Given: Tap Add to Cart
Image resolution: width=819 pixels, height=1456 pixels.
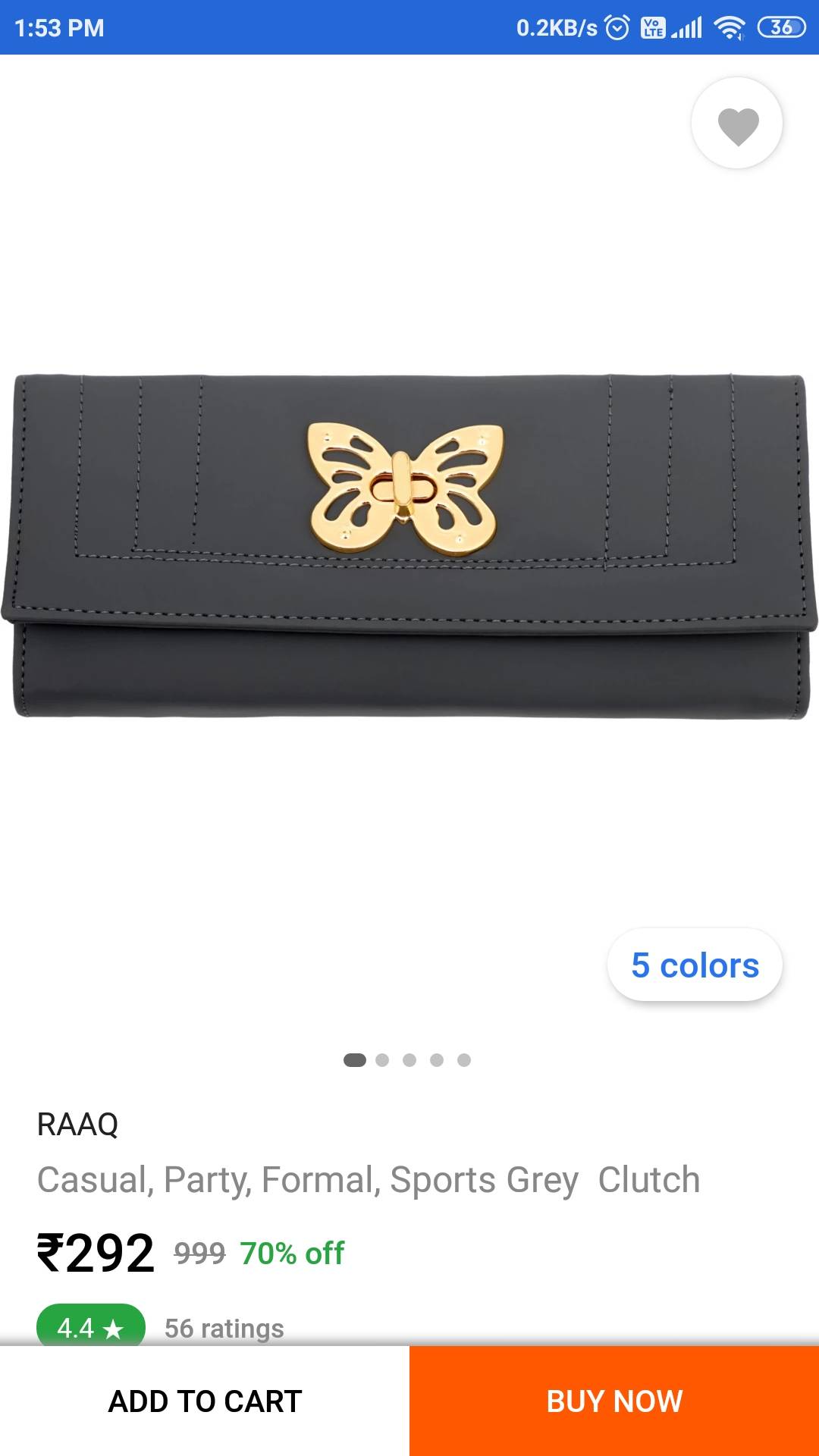Looking at the screenshot, I should [x=205, y=1401].
